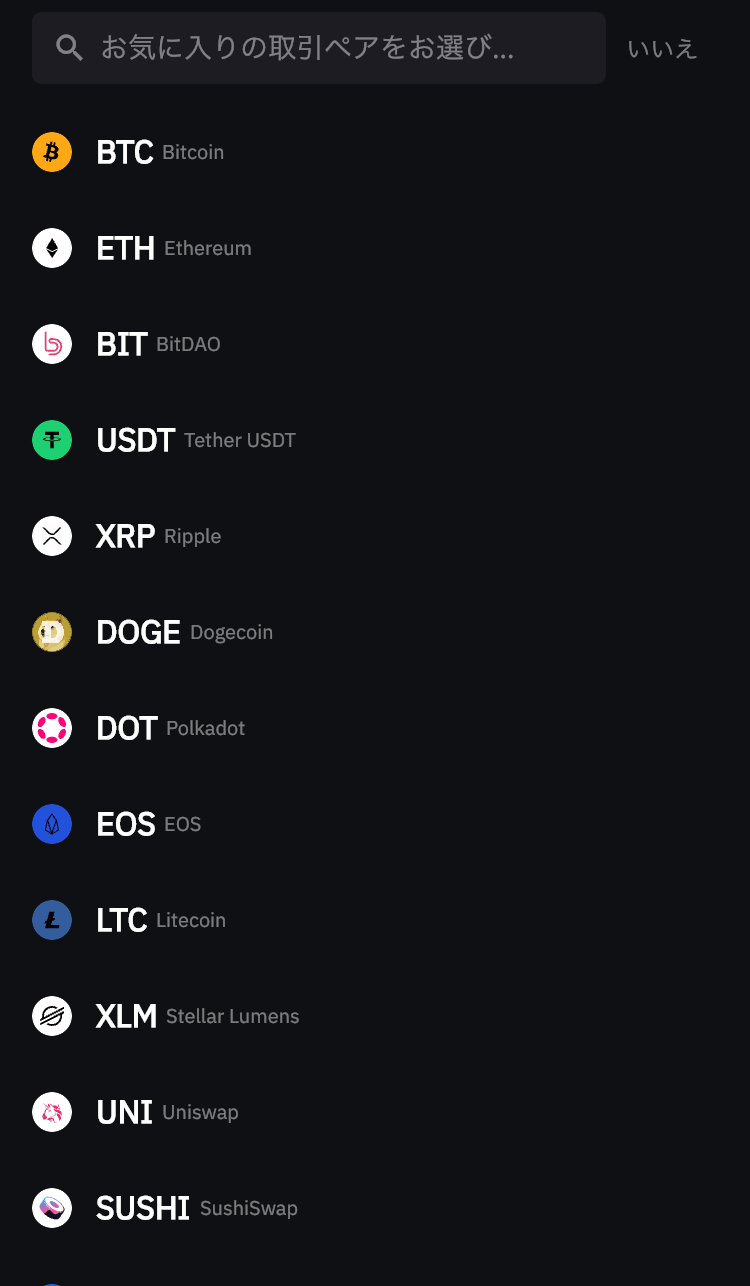
Task: Select USDT Tether USDT
Action: coord(375,440)
